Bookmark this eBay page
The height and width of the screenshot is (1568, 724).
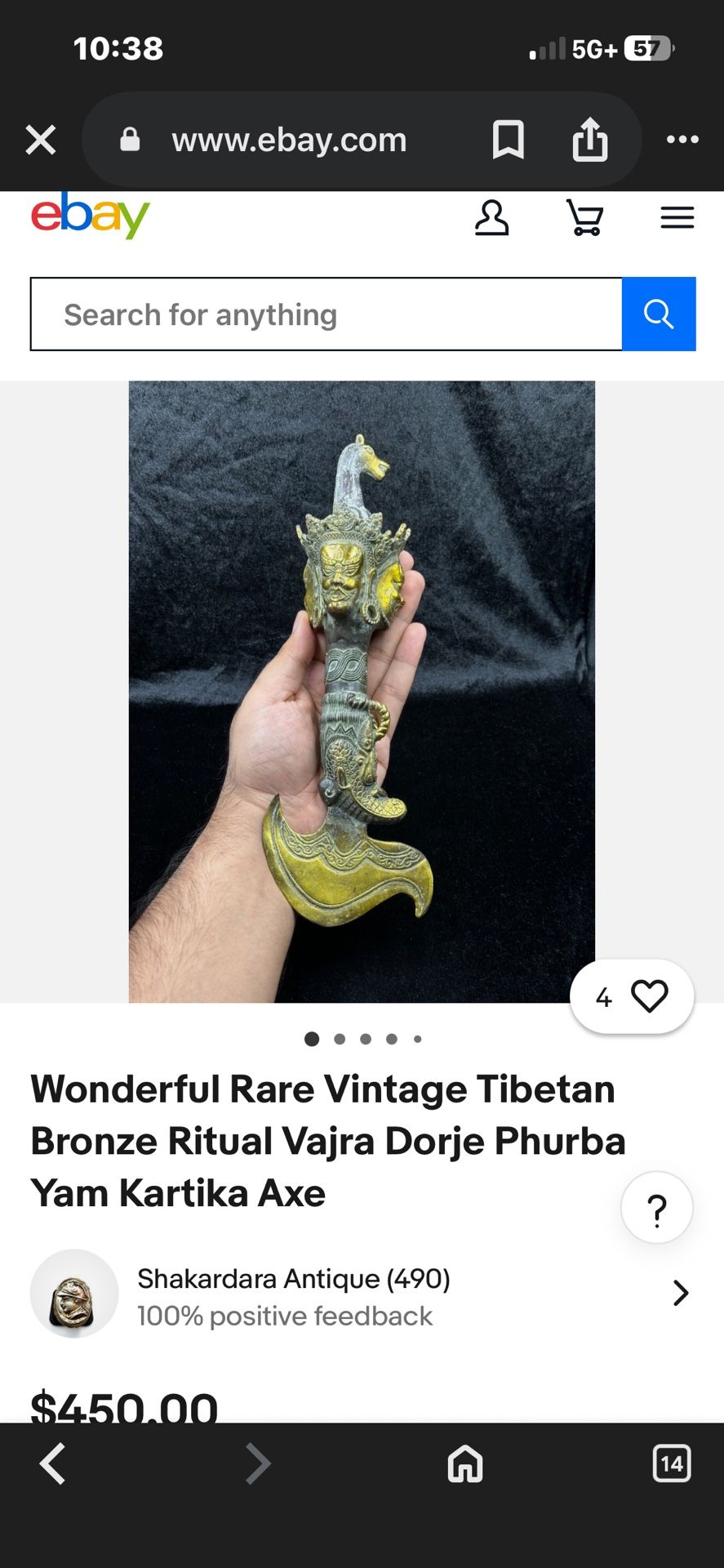click(508, 140)
